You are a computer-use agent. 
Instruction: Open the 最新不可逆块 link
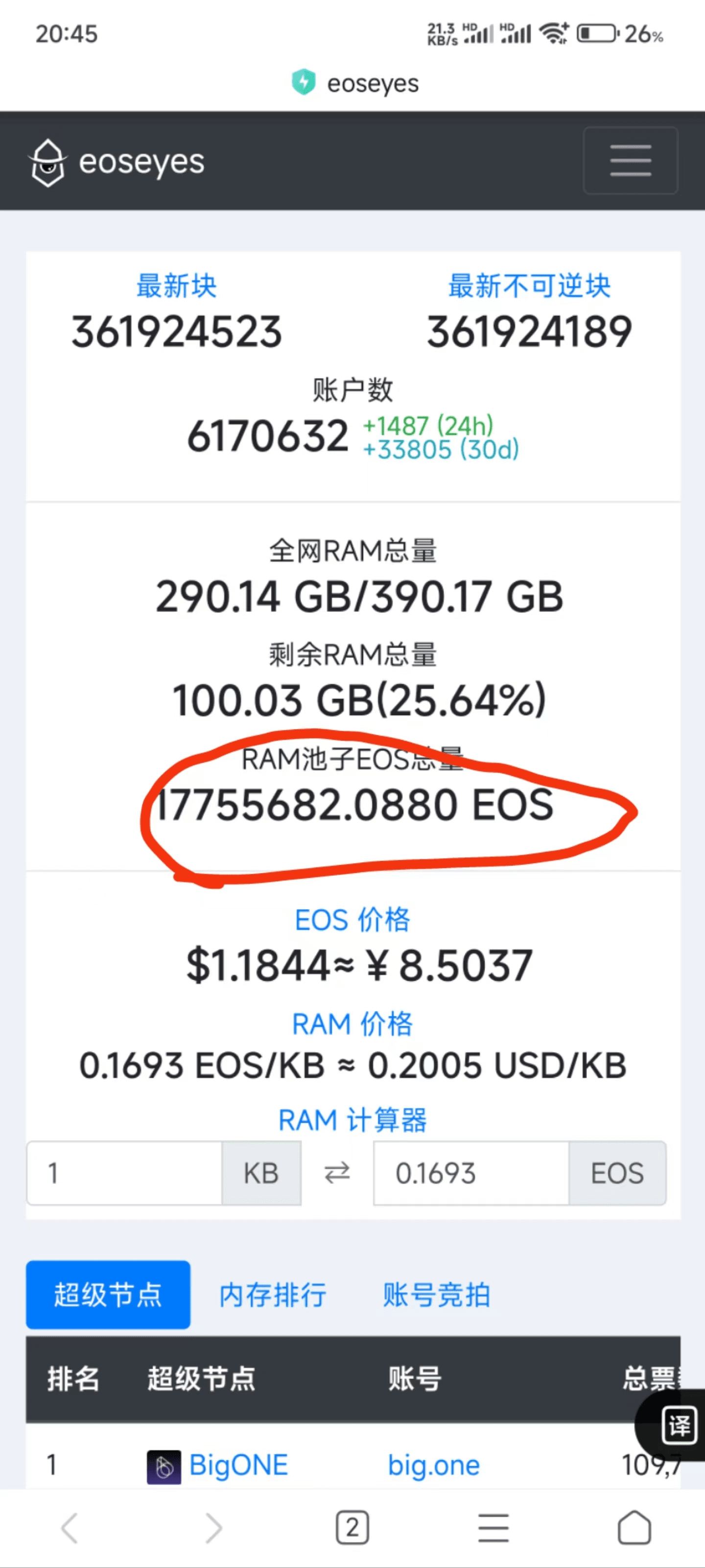(x=529, y=286)
